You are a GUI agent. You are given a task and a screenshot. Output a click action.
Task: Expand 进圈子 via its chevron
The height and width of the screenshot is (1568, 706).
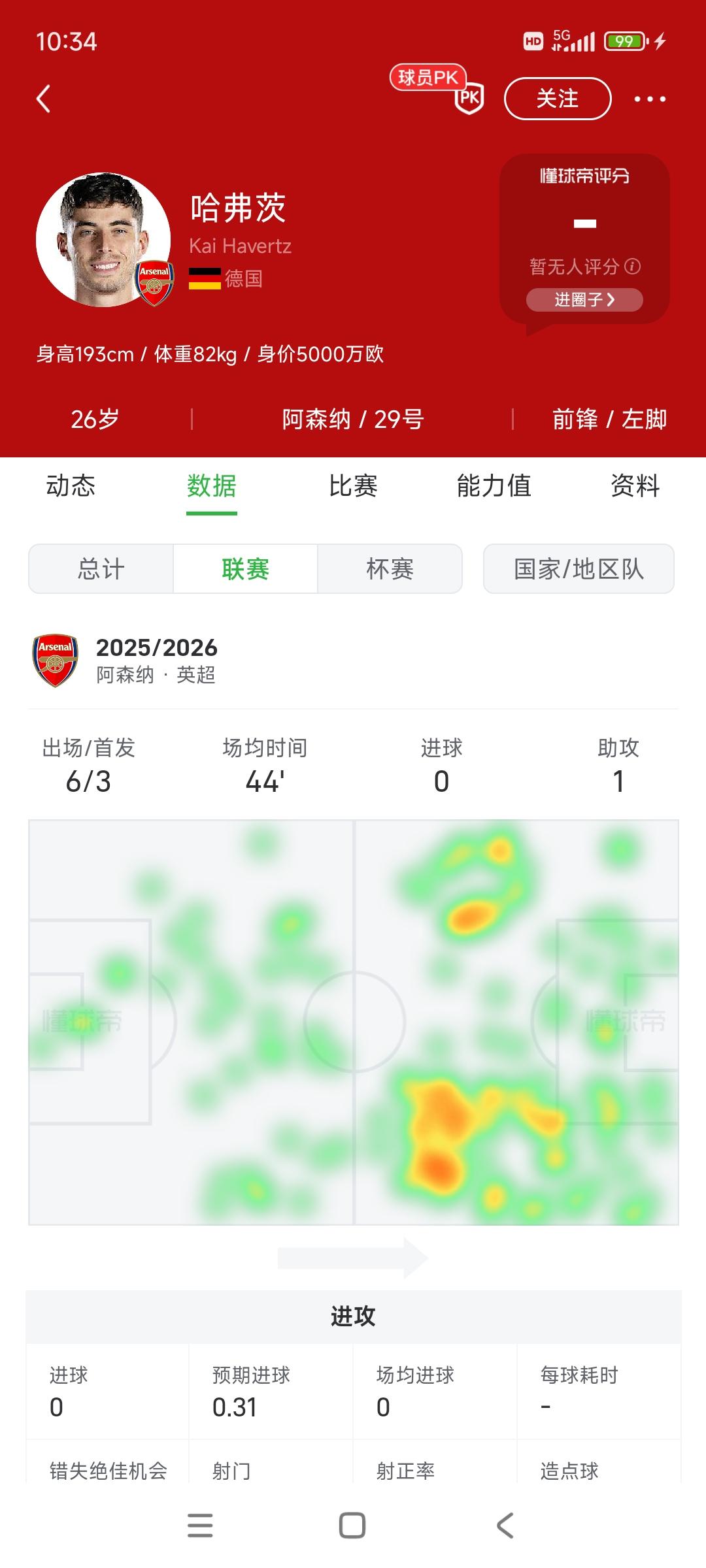(x=584, y=300)
